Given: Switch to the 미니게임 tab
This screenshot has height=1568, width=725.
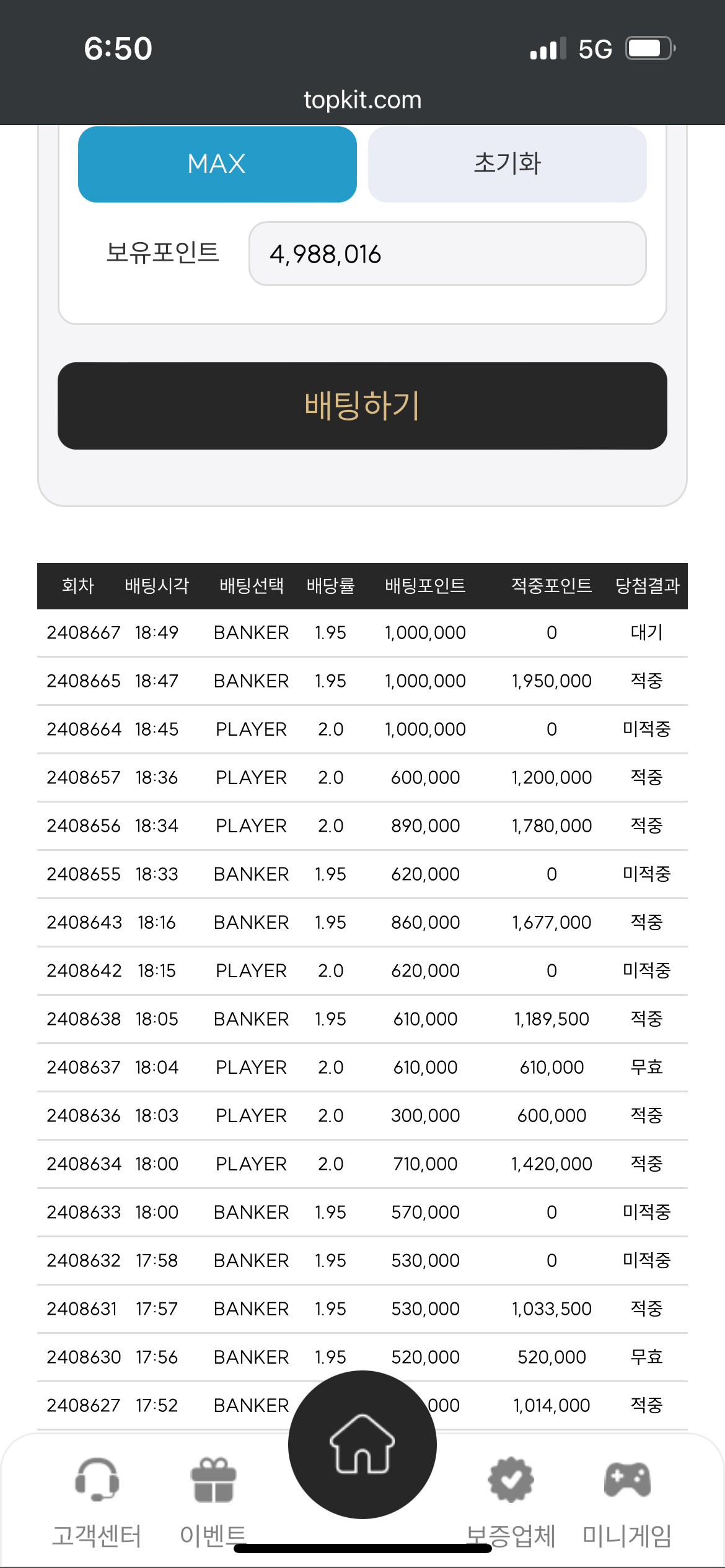Looking at the screenshot, I should click(x=627, y=1502).
